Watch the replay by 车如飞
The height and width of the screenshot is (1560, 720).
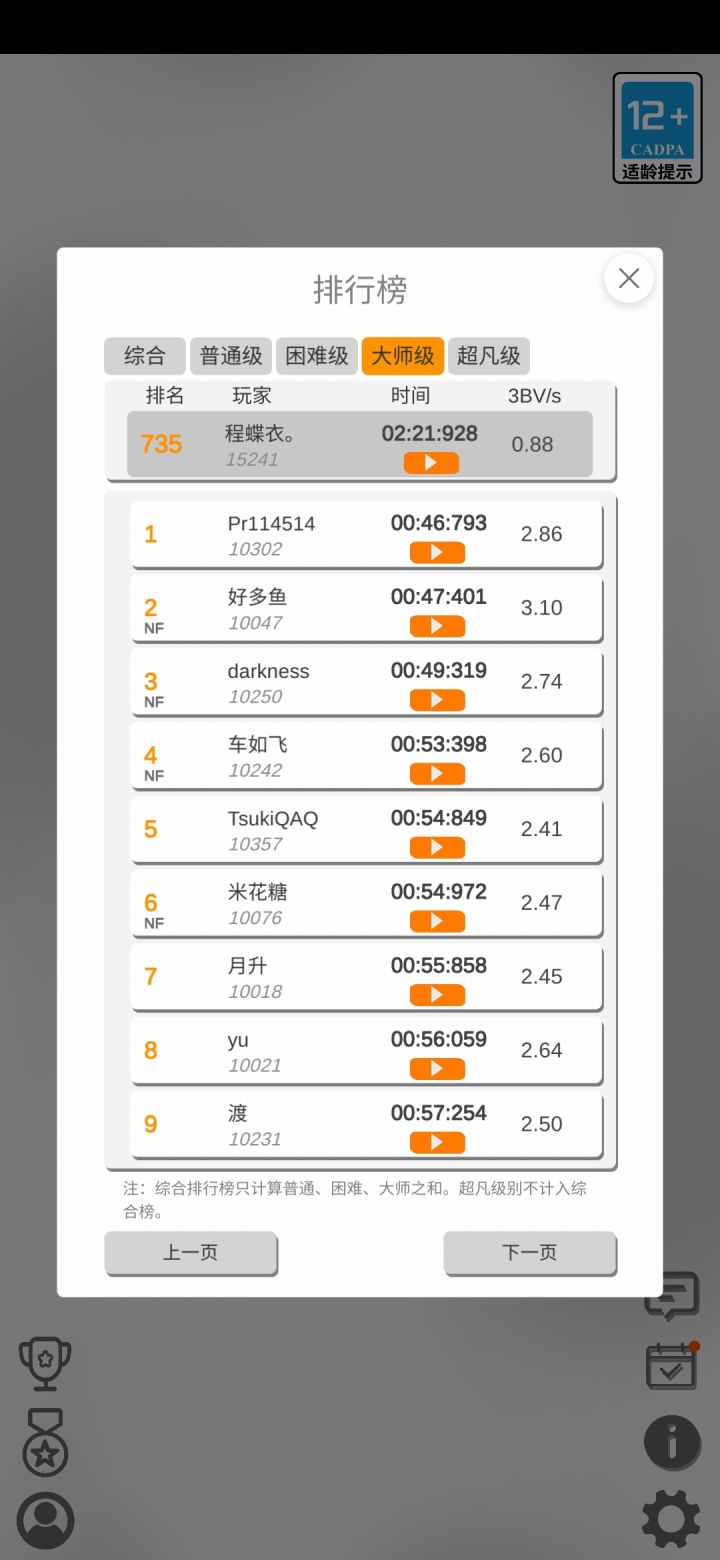coord(437,774)
